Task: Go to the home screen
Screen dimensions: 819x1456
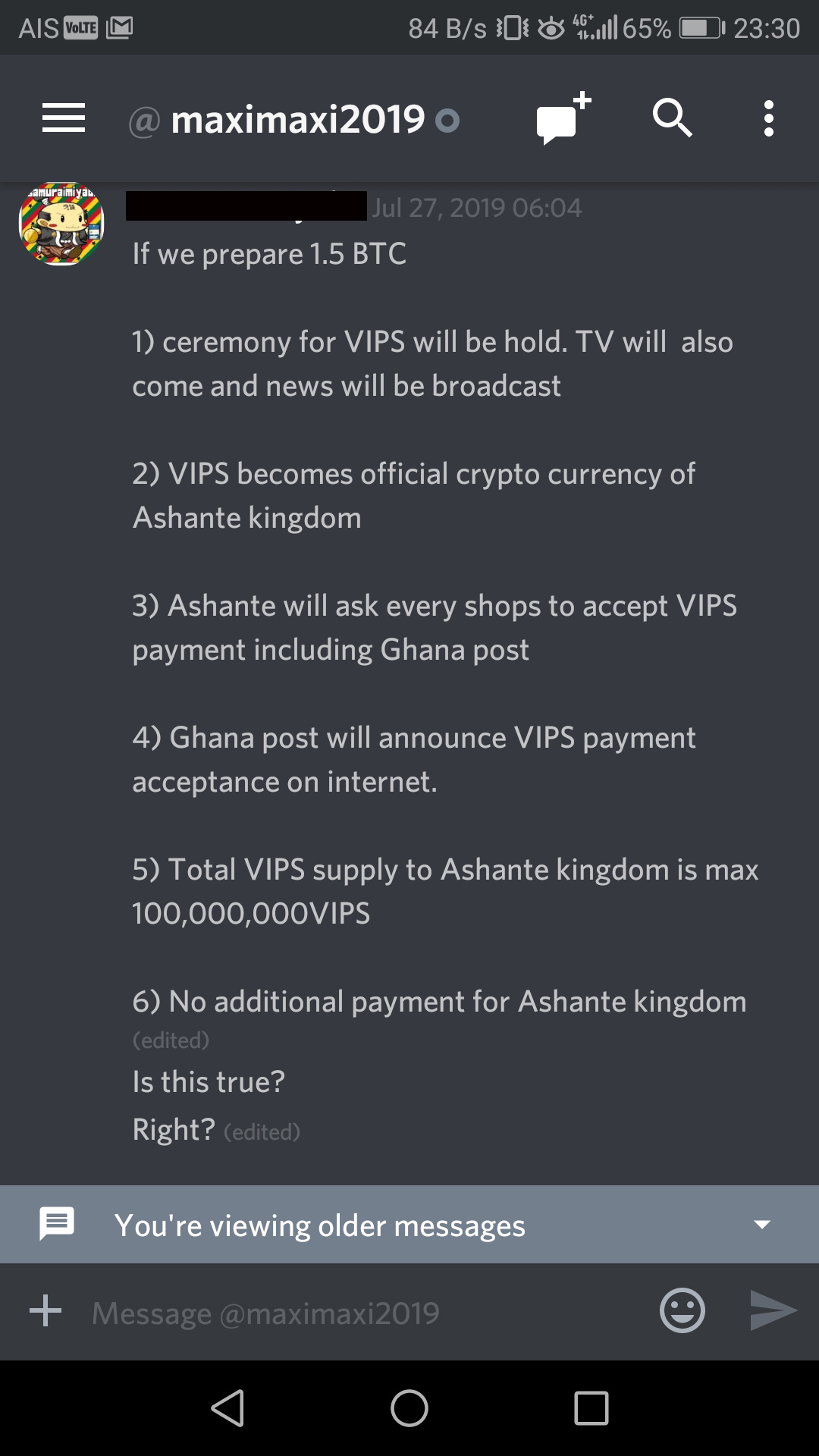Action: coord(409,1408)
